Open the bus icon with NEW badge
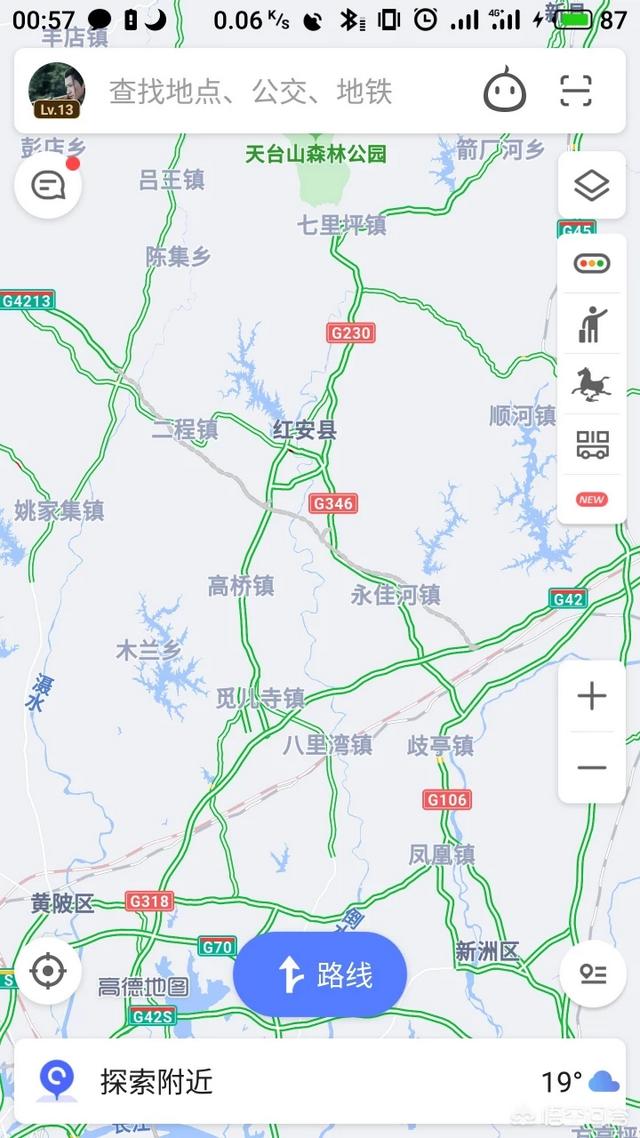Image resolution: width=640 pixels, height=1138 pixels. click(592, 446)
